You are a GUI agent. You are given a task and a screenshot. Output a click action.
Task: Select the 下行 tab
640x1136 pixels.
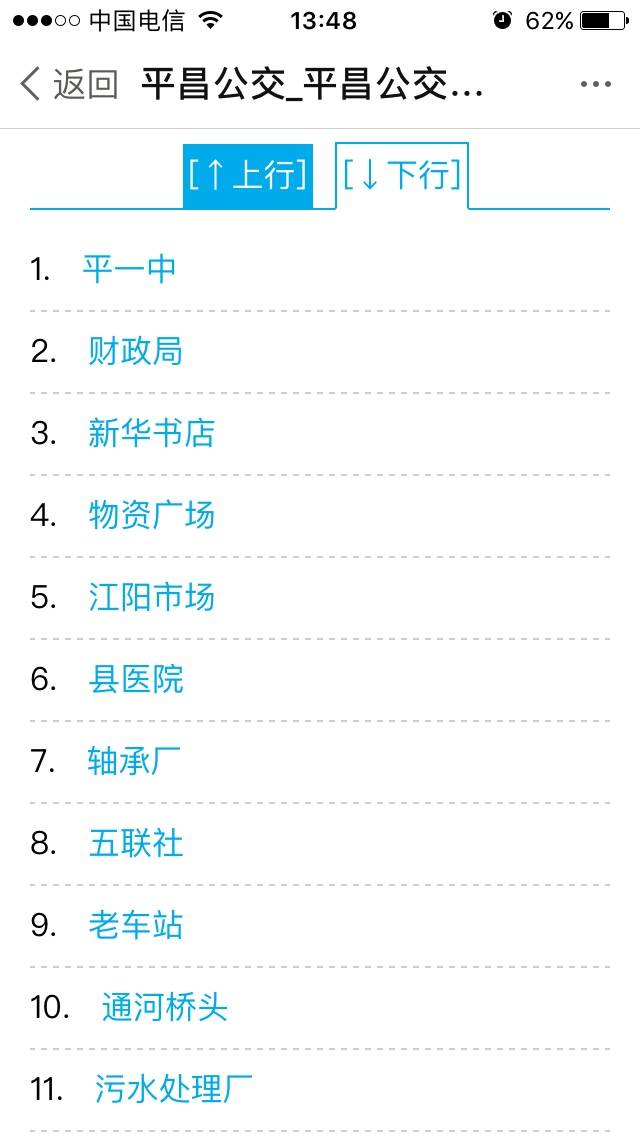tap(402, 176)
